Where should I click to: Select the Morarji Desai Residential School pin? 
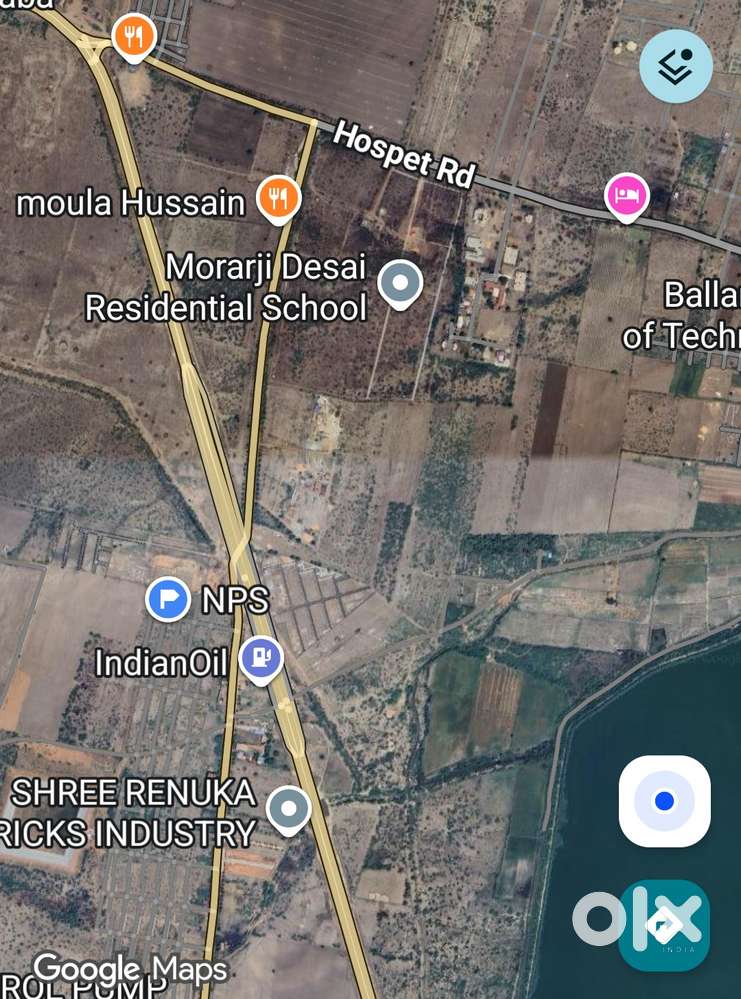pyautogui.click(x=400, y=283)
